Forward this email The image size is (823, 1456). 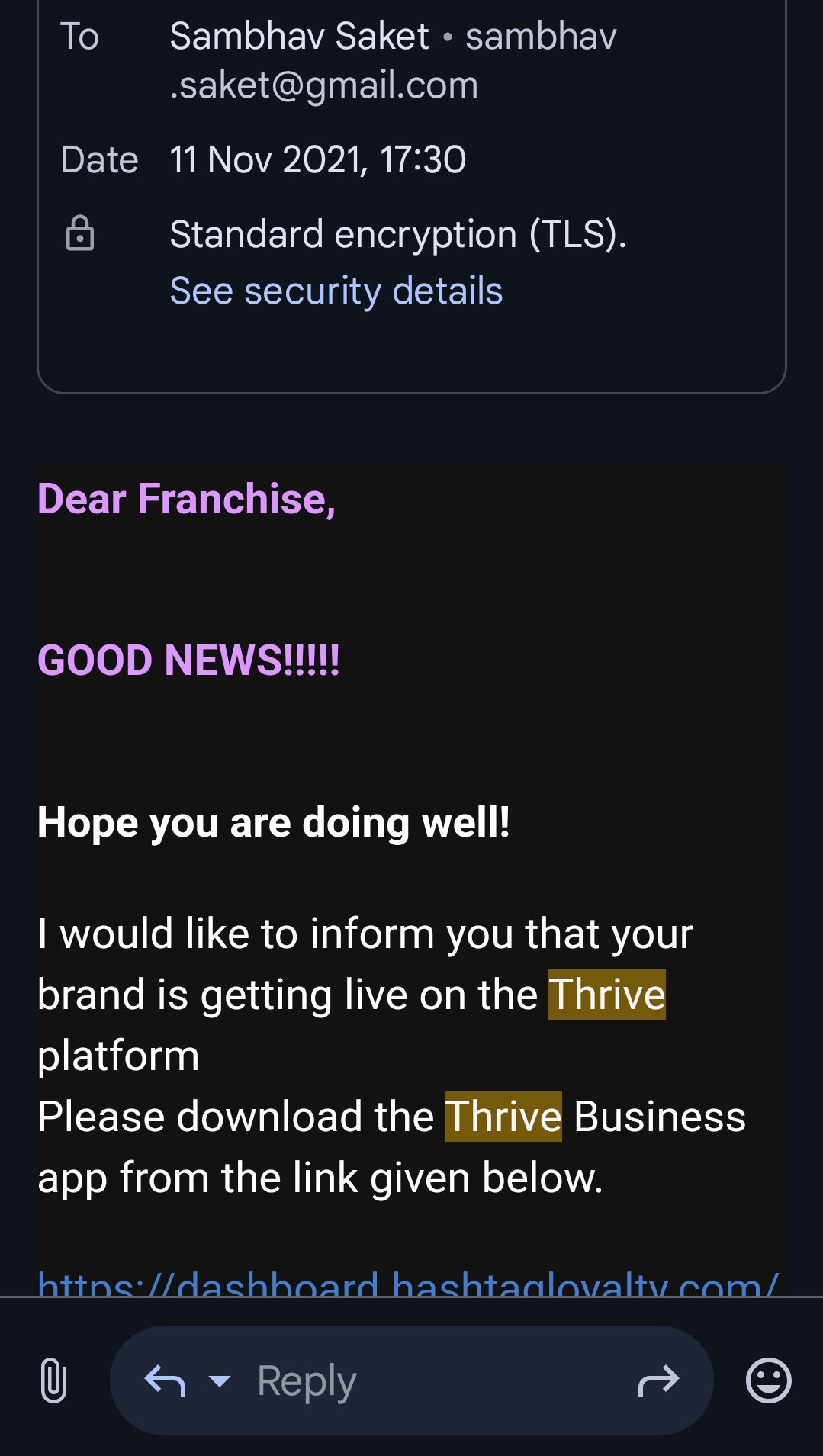658,1380
